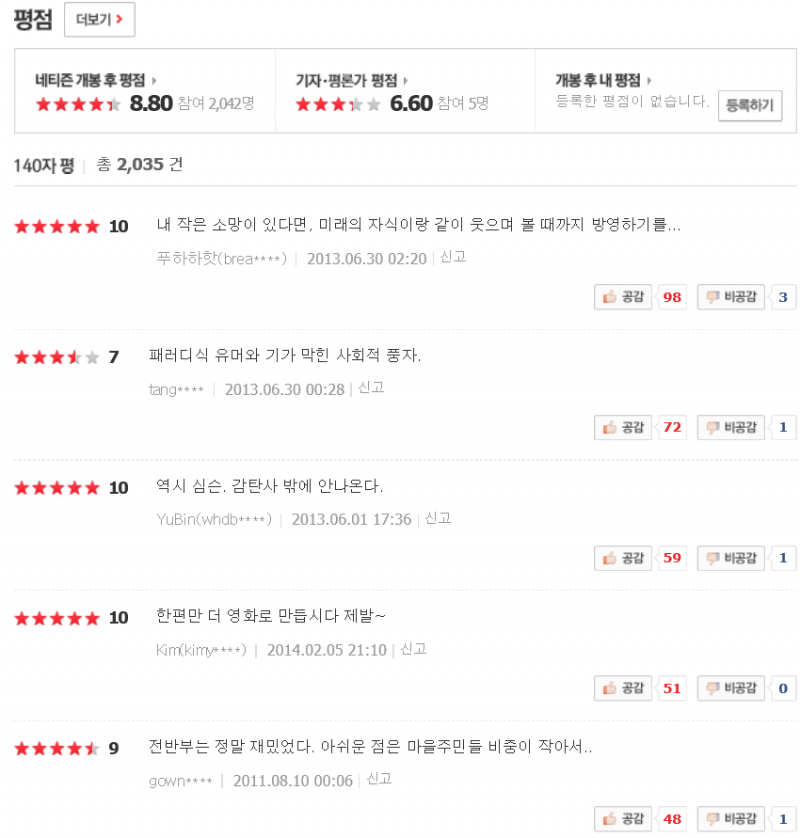Flag gown****'s review with 신고
The width and height of the screenshot is (800, 838).
coord(379,779)
